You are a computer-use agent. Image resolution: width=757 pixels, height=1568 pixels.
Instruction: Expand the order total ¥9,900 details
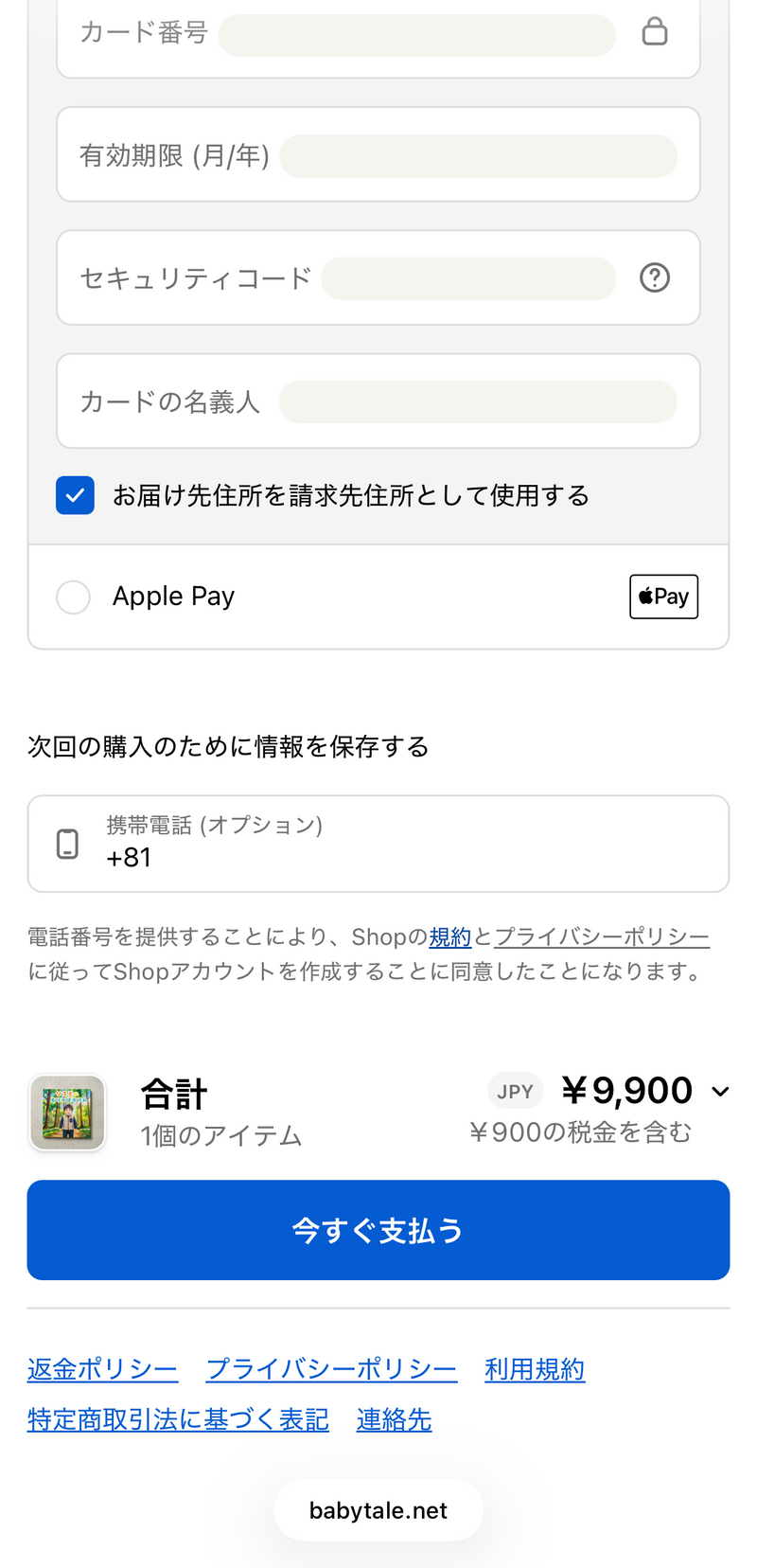pos(720,1092)
